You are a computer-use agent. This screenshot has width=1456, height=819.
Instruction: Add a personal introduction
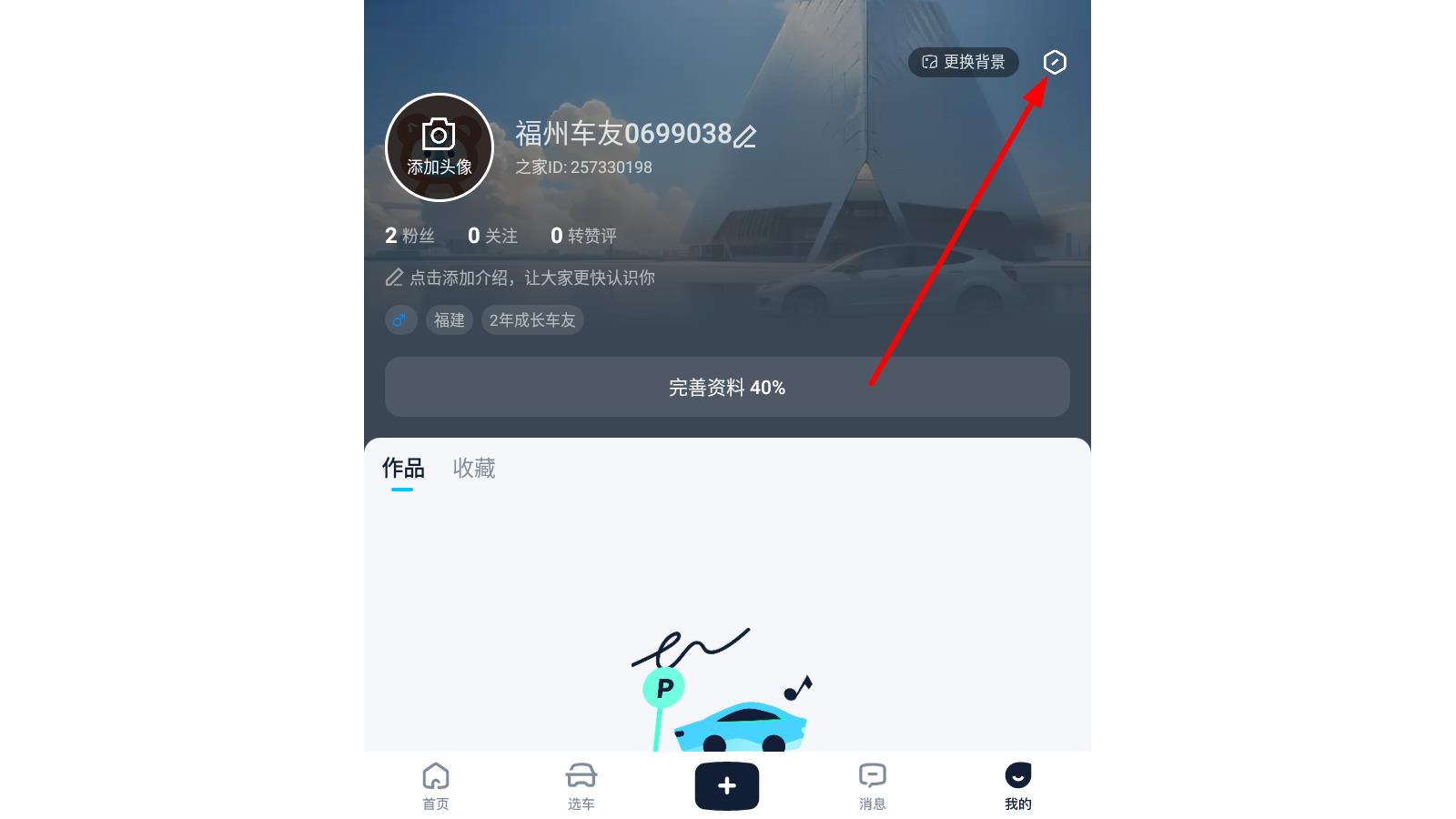[520, 278]
